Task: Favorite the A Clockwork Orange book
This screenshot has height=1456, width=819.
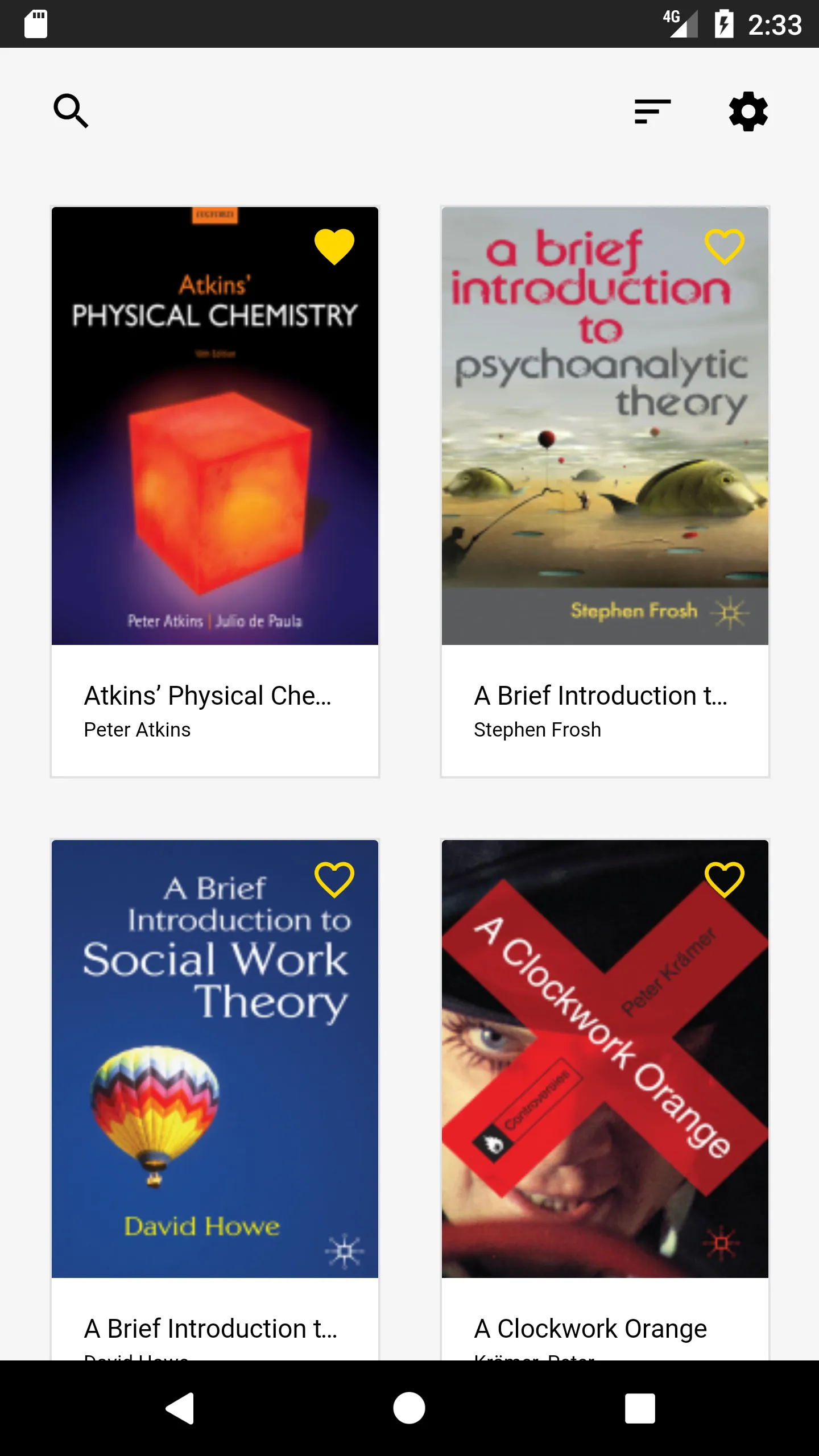Action: click(725, 879)
